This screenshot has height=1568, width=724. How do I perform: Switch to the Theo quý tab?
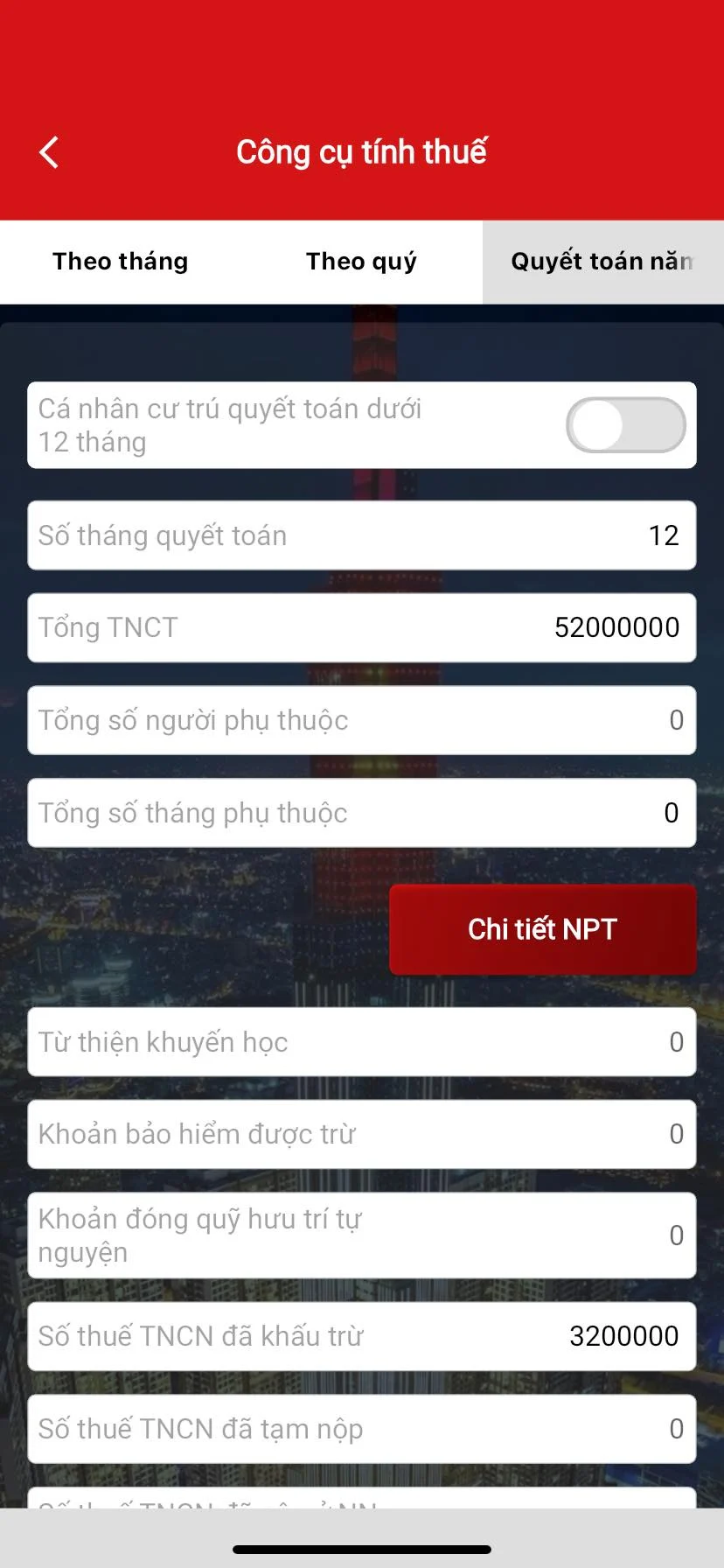click(361, 262)
